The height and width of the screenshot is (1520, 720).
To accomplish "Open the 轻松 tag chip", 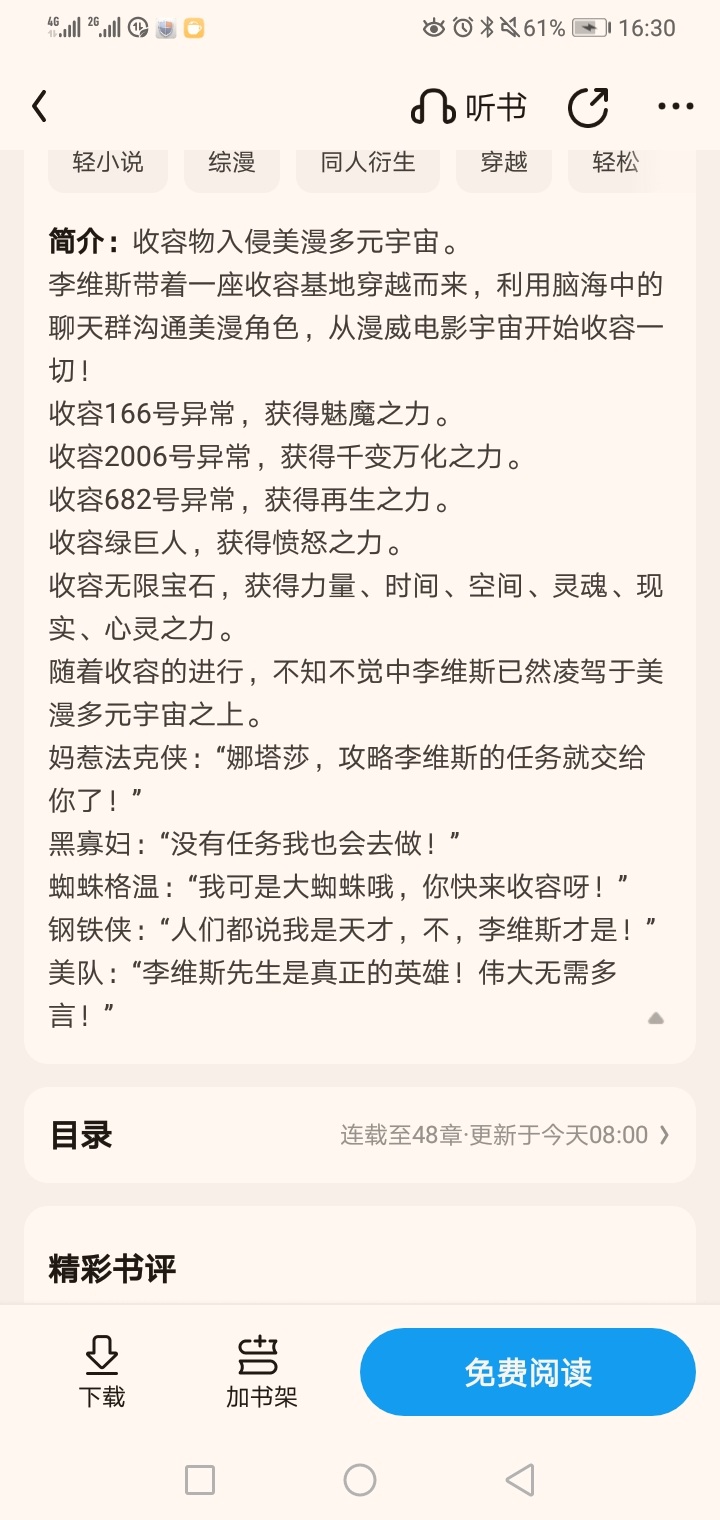I will [x=615, y=163].
